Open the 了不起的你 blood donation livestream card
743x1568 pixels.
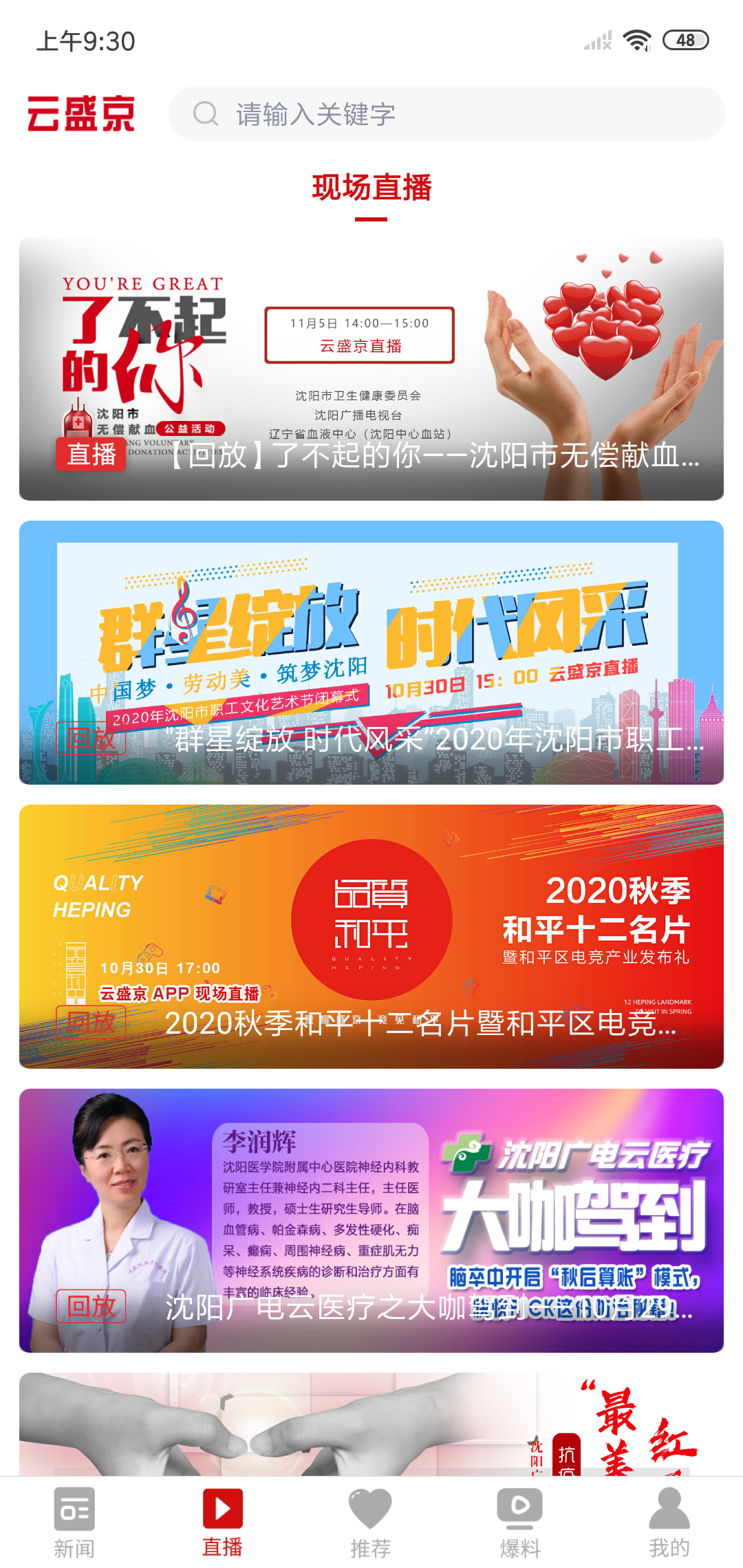point(371,369)
